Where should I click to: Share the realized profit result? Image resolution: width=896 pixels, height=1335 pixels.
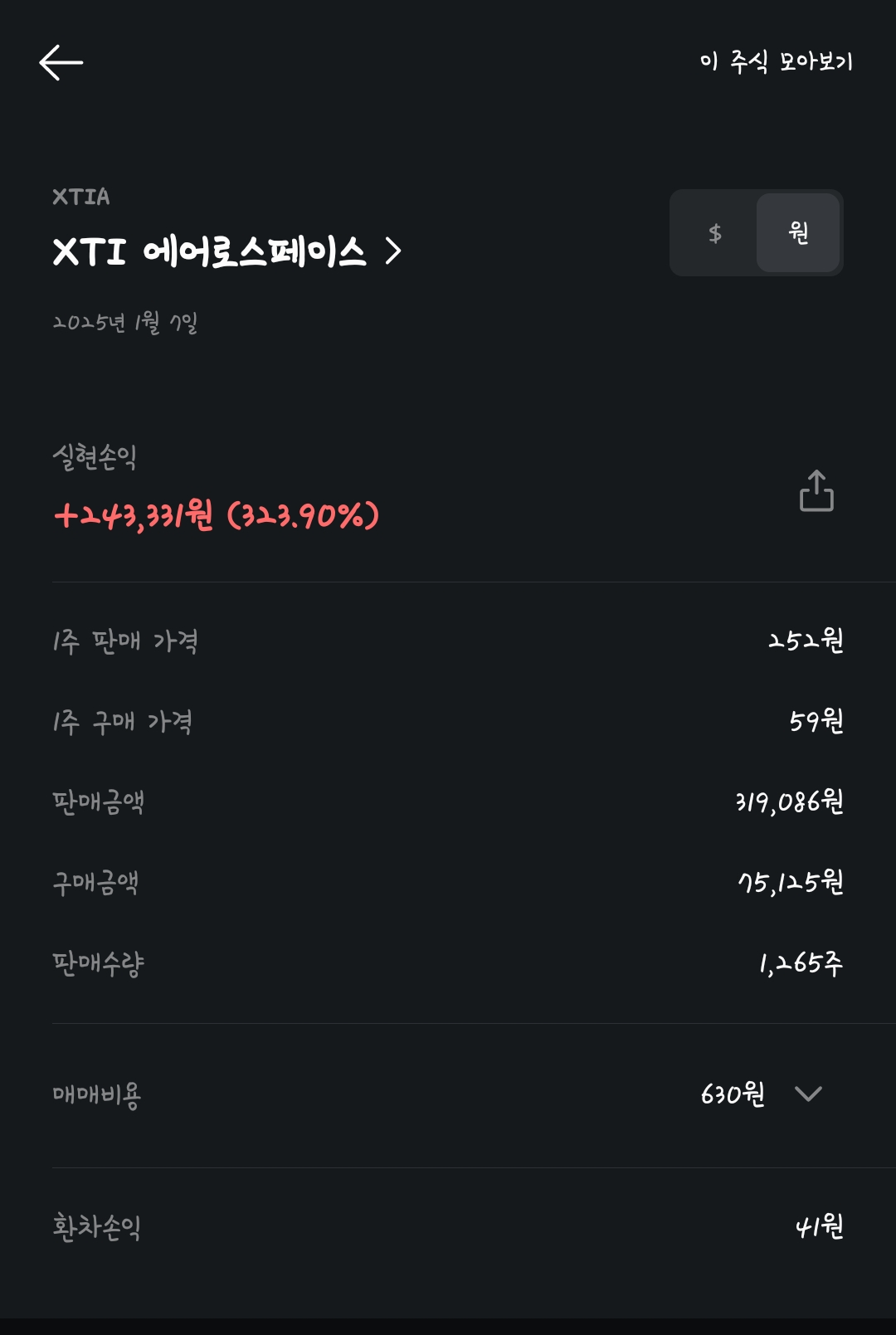point(816,491)
